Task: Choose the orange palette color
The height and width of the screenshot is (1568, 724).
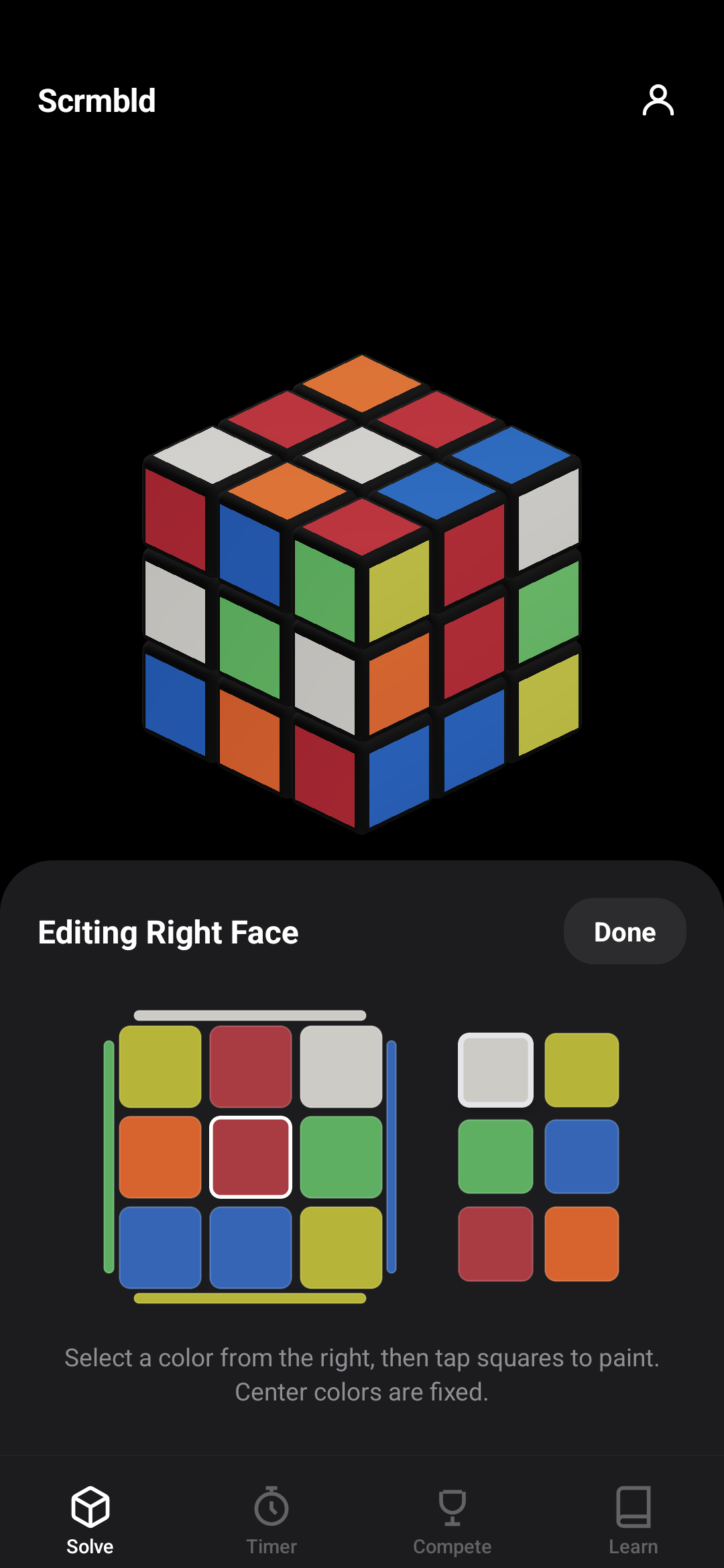Action: [581, 1244]
